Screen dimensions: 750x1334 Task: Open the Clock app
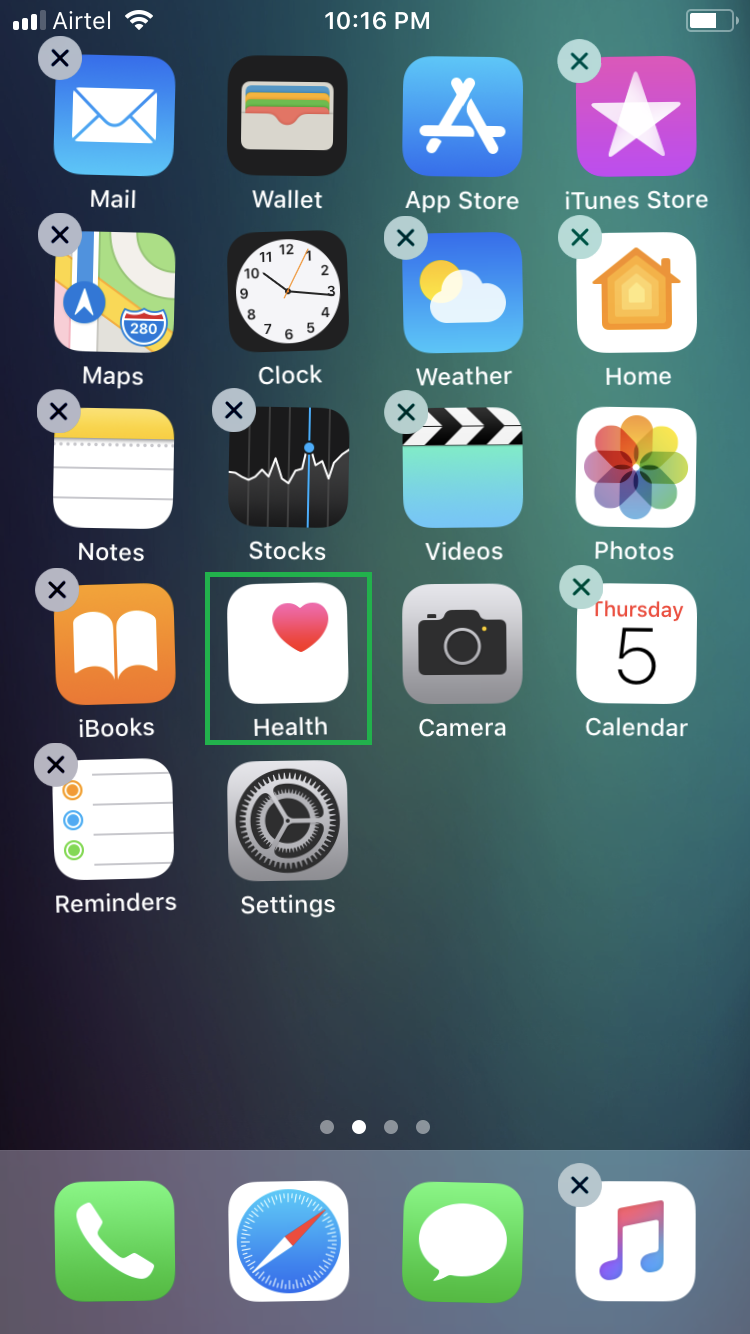(288, 291)
